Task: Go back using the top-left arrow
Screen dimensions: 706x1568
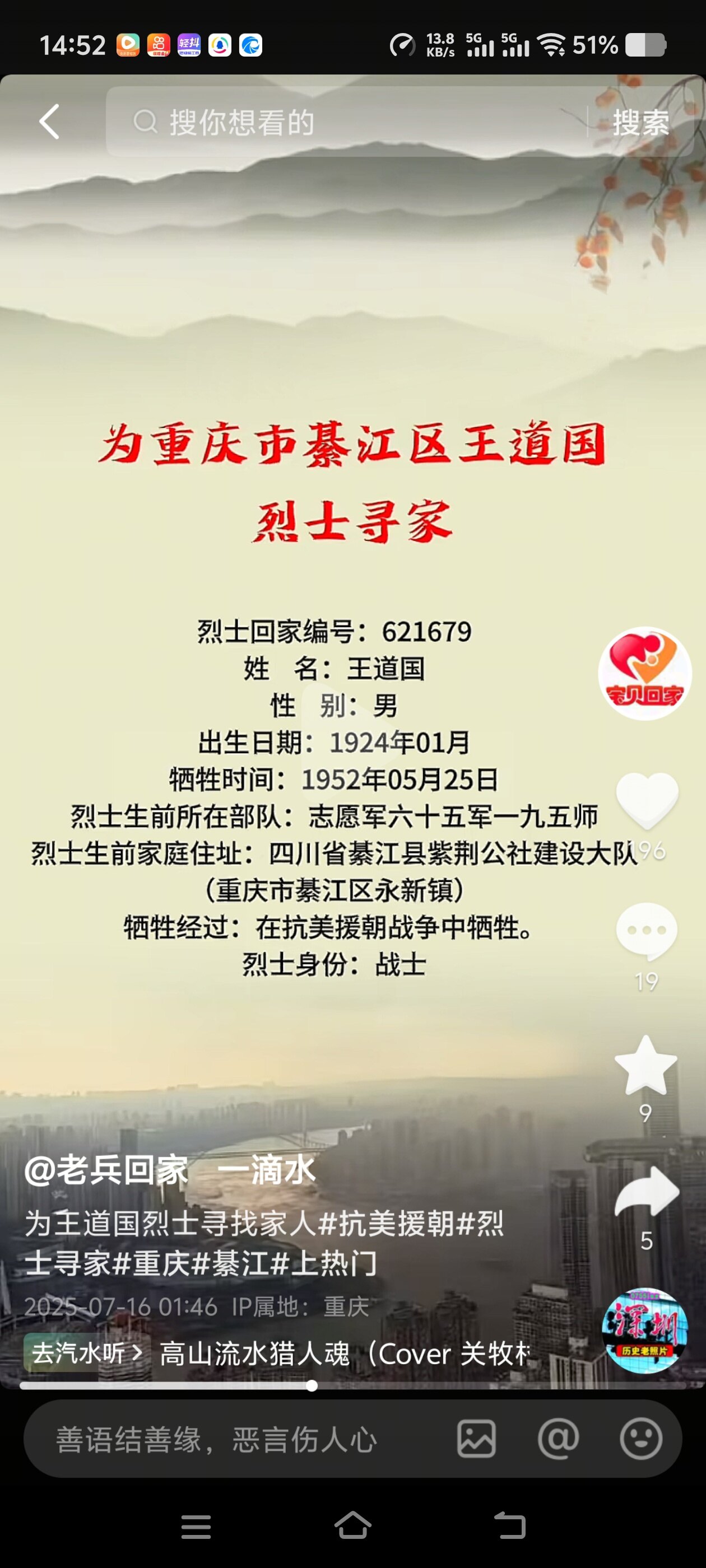Action: (x=50, y=122)
